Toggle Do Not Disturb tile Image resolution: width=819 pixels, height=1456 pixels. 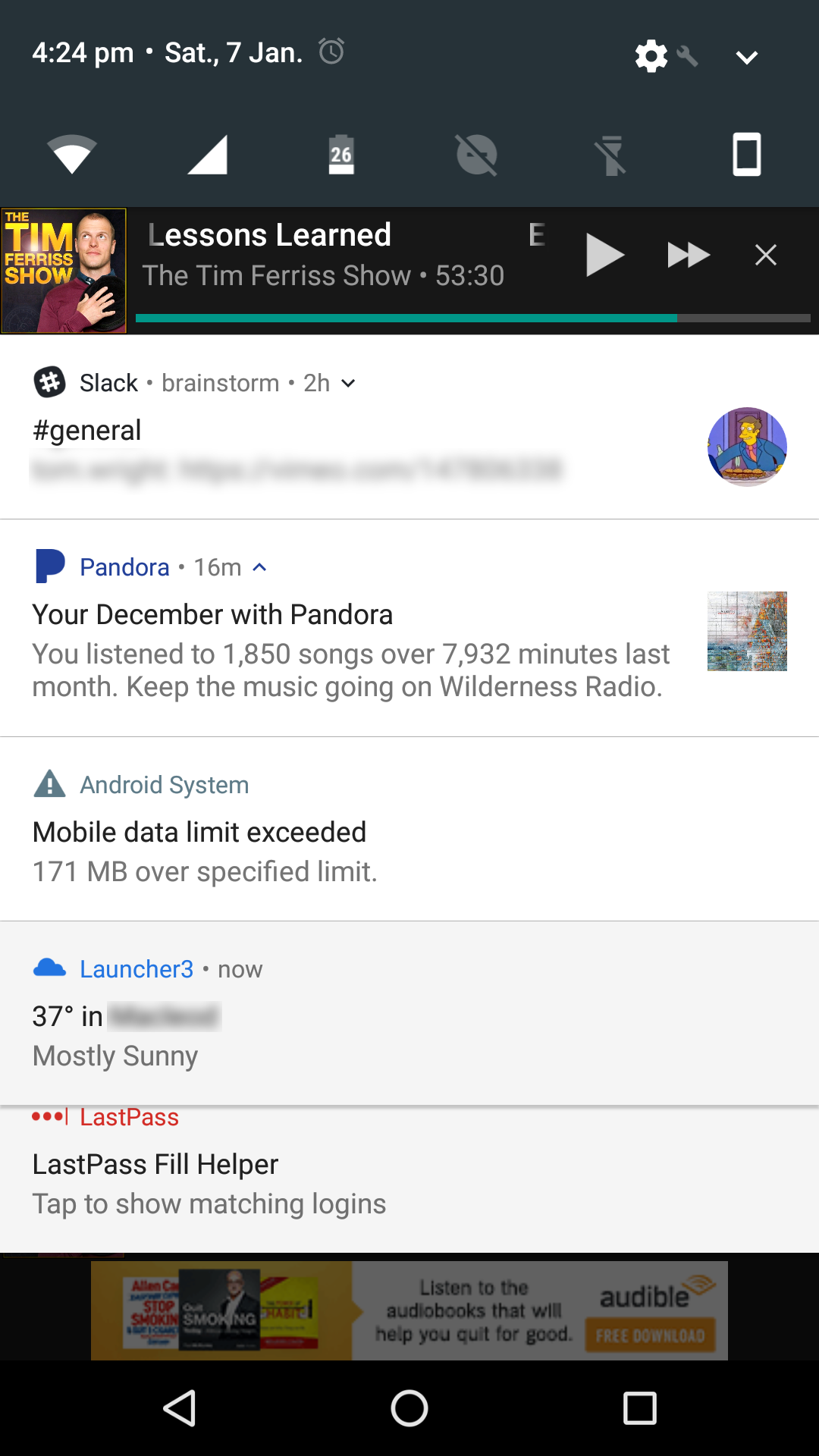476,155
